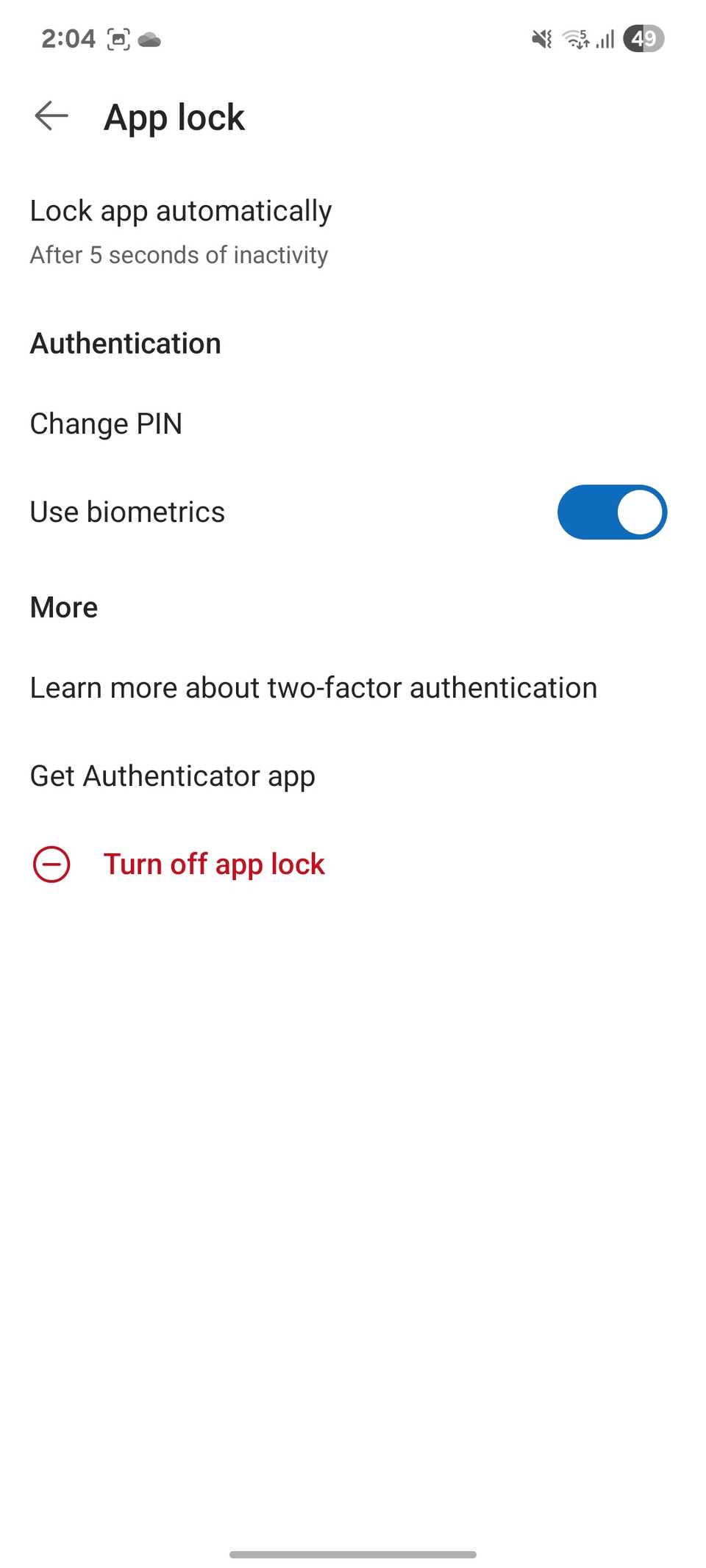Disable the Use biometrics toggle
706x1568 pixels.
(x=611, y=512)
